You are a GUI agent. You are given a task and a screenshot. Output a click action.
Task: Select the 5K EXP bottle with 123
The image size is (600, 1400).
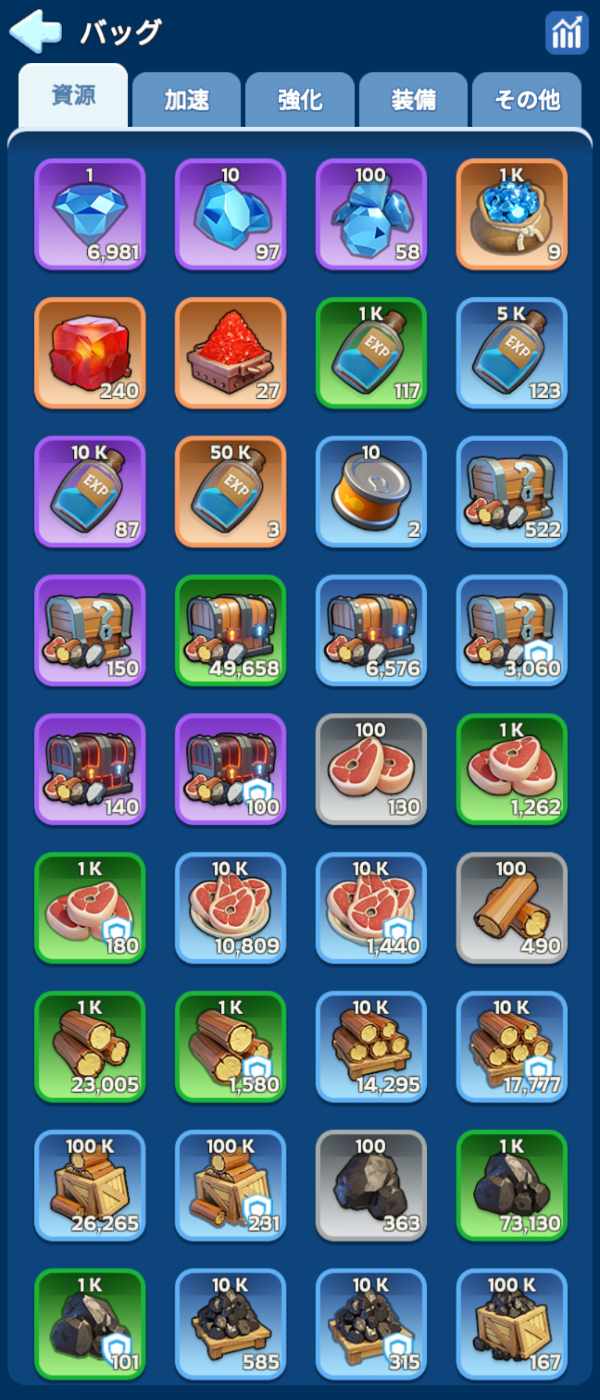512,353
